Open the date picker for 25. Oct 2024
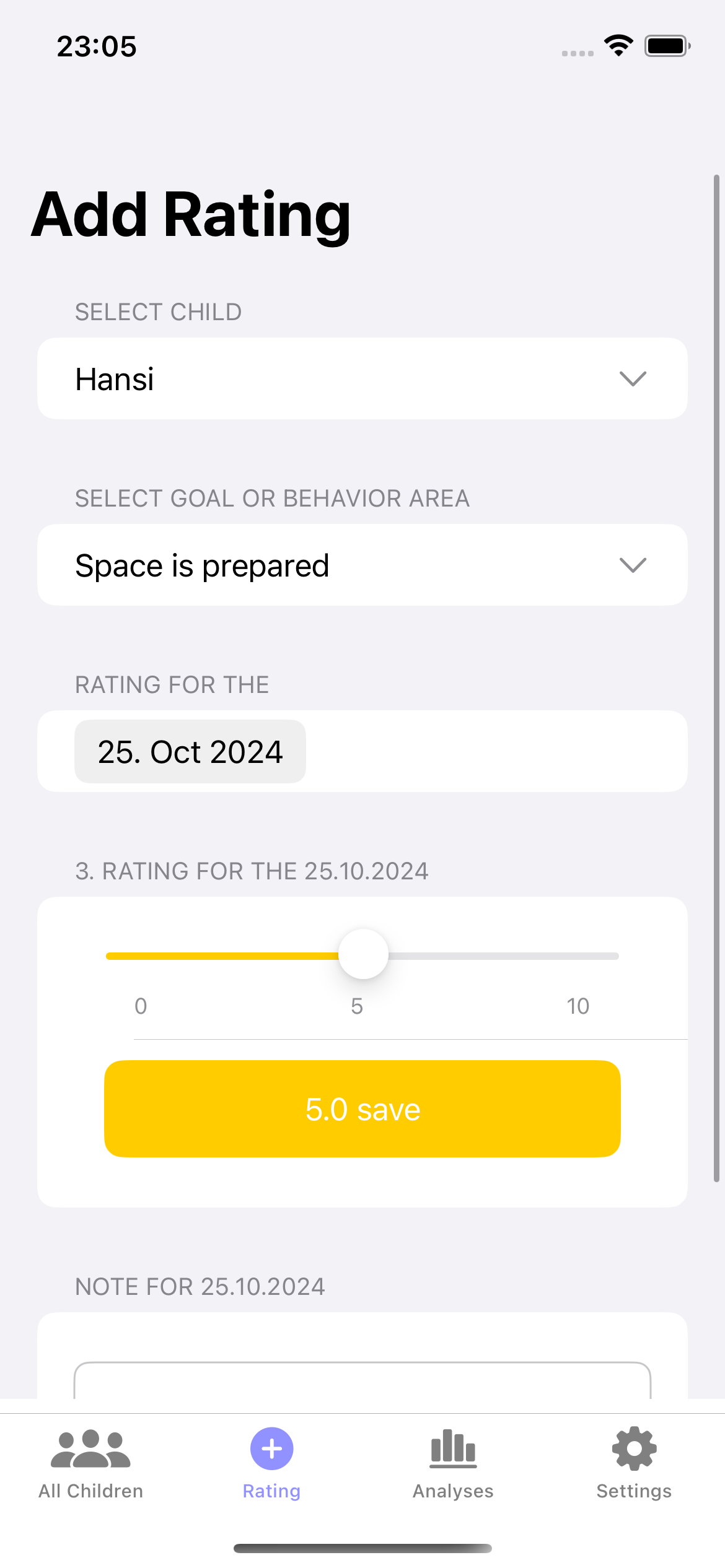The height and width of the screenshot is (1568, 725). [x=190, y=751]
